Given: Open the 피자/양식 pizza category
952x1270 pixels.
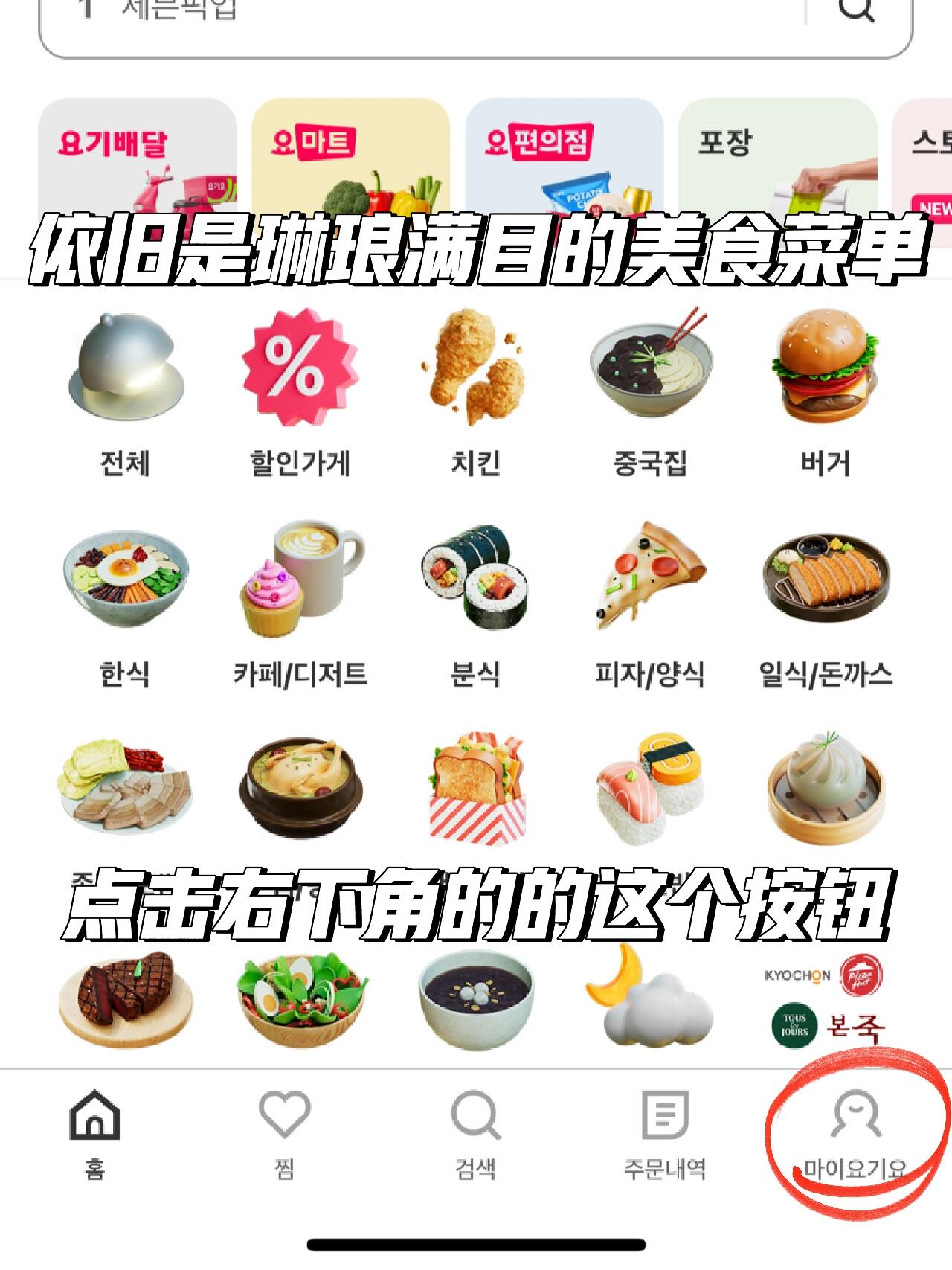Looking at the screenshot, I should pos(650,604).
